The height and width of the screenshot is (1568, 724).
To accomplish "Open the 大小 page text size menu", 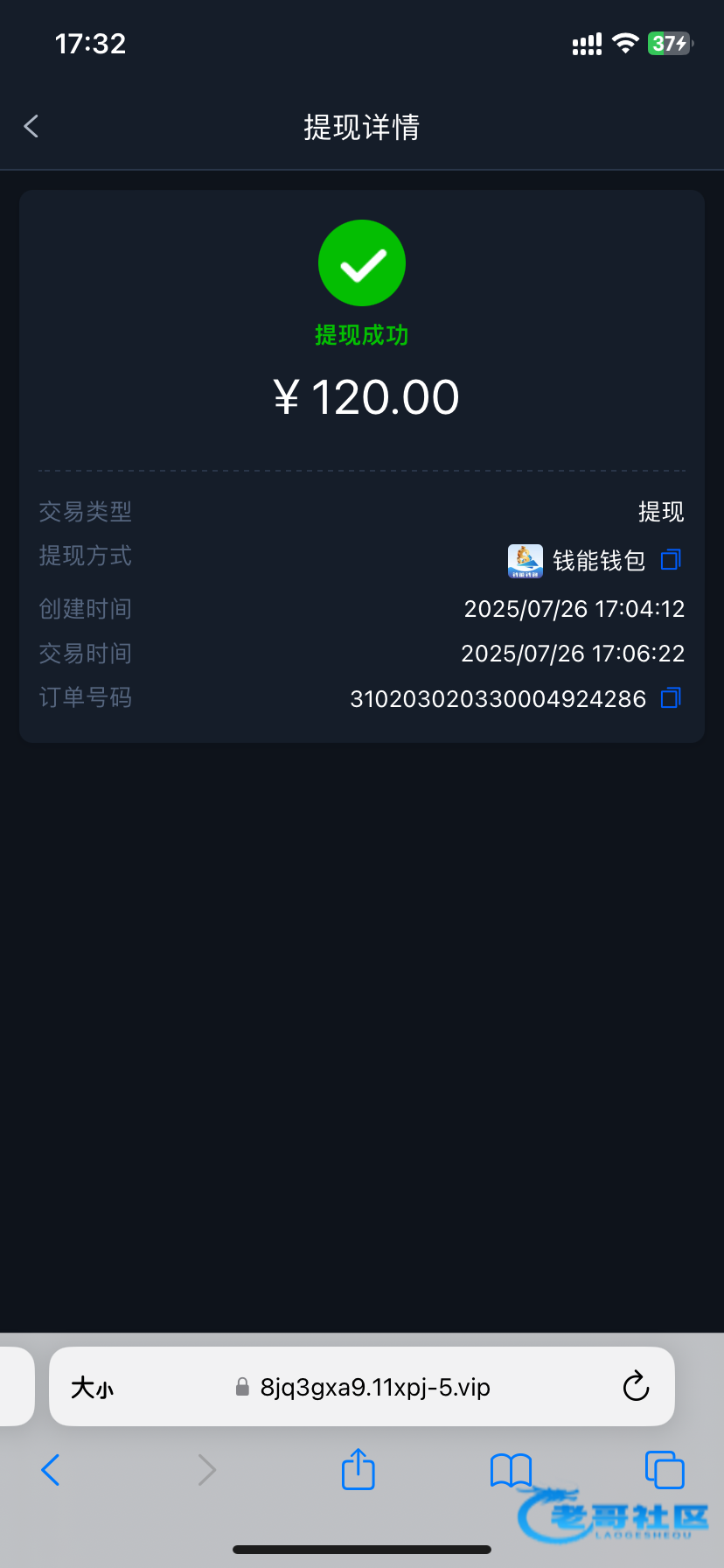I will click(92, 1388).
